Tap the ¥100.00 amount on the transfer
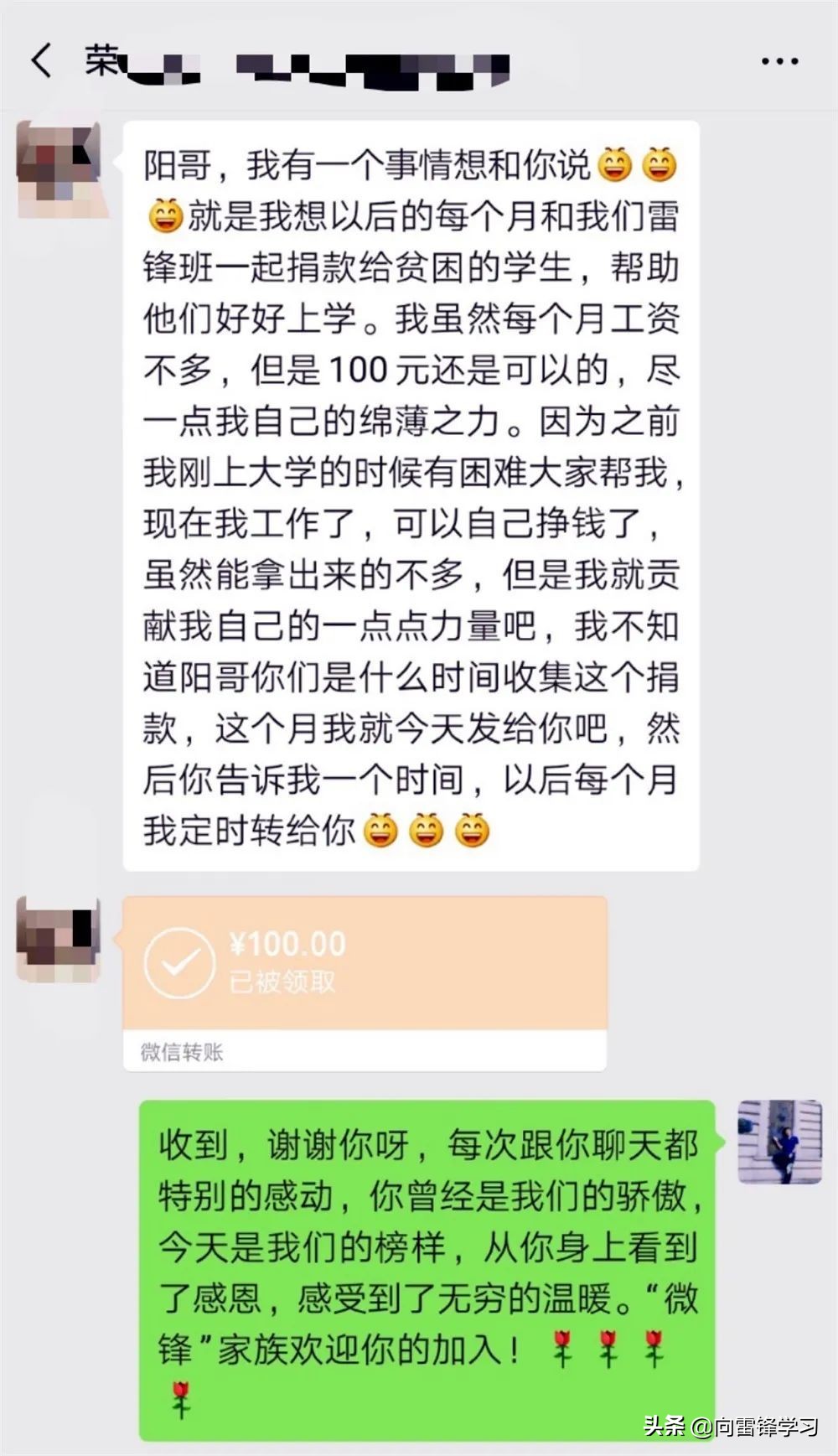Image resolution: width=838 pixels, height=1456 pixels. pyautogui.click(x=289, y=943)
